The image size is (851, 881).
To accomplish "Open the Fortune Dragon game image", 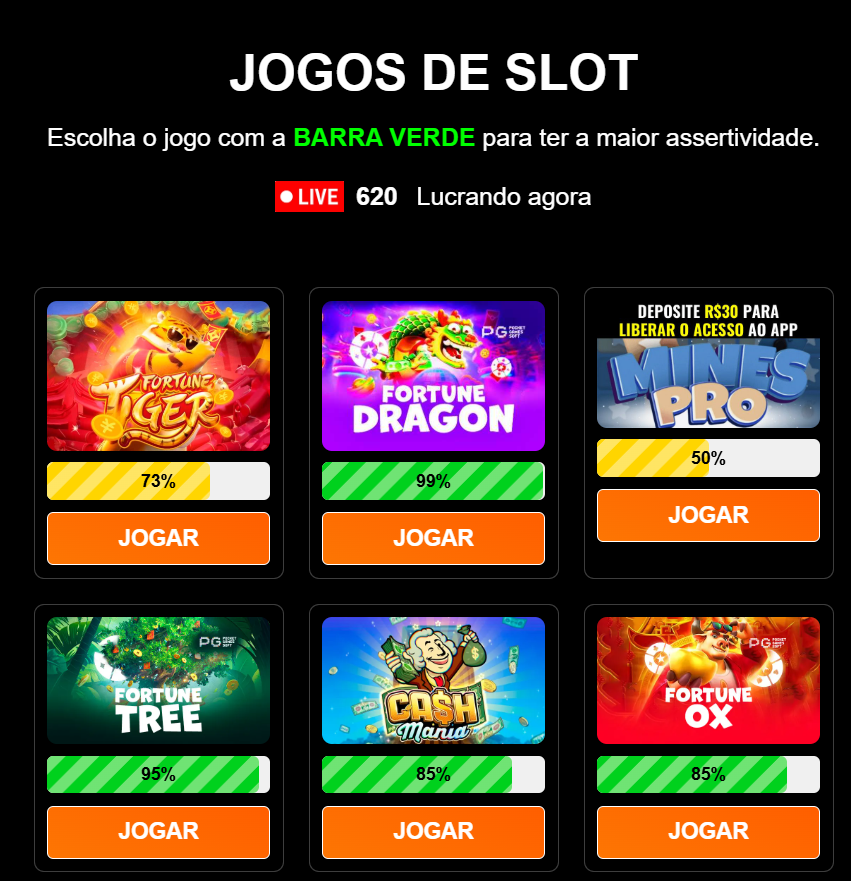I will tap(433, 376).
